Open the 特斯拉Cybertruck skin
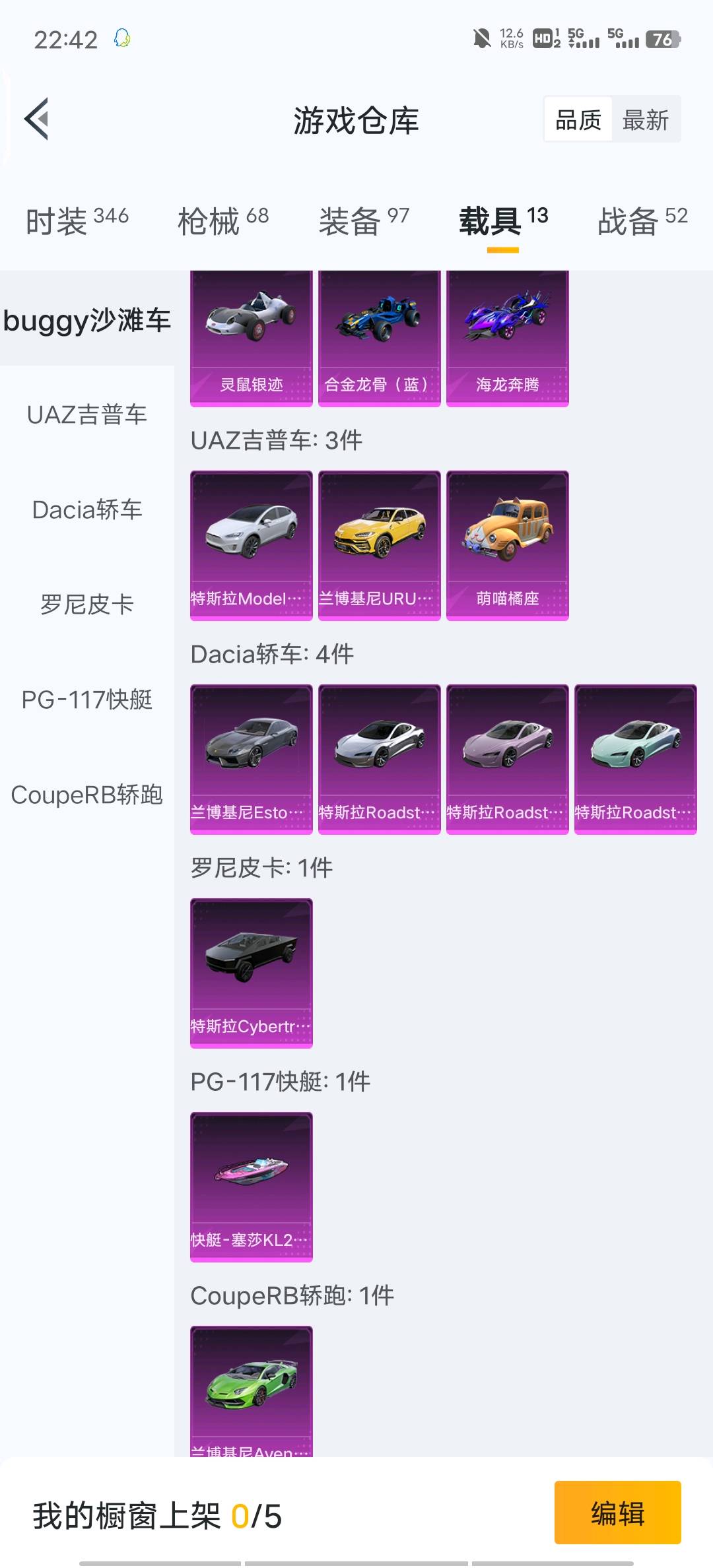The width and height of the screenshot is (713, 1568). (251, 973)
